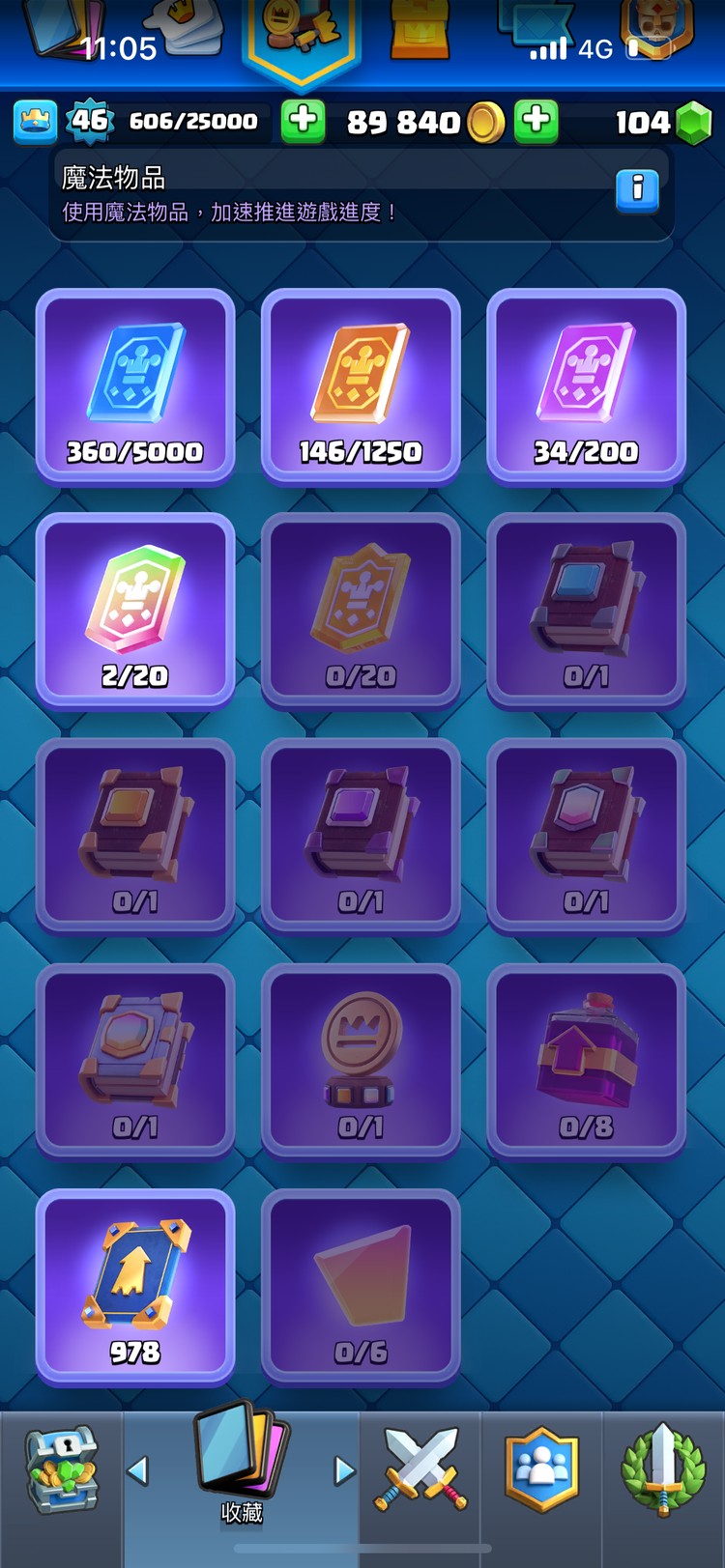Select the magic coin item 0/1
Viewport: 725px width, 1568px height.
click(361, 1061)
